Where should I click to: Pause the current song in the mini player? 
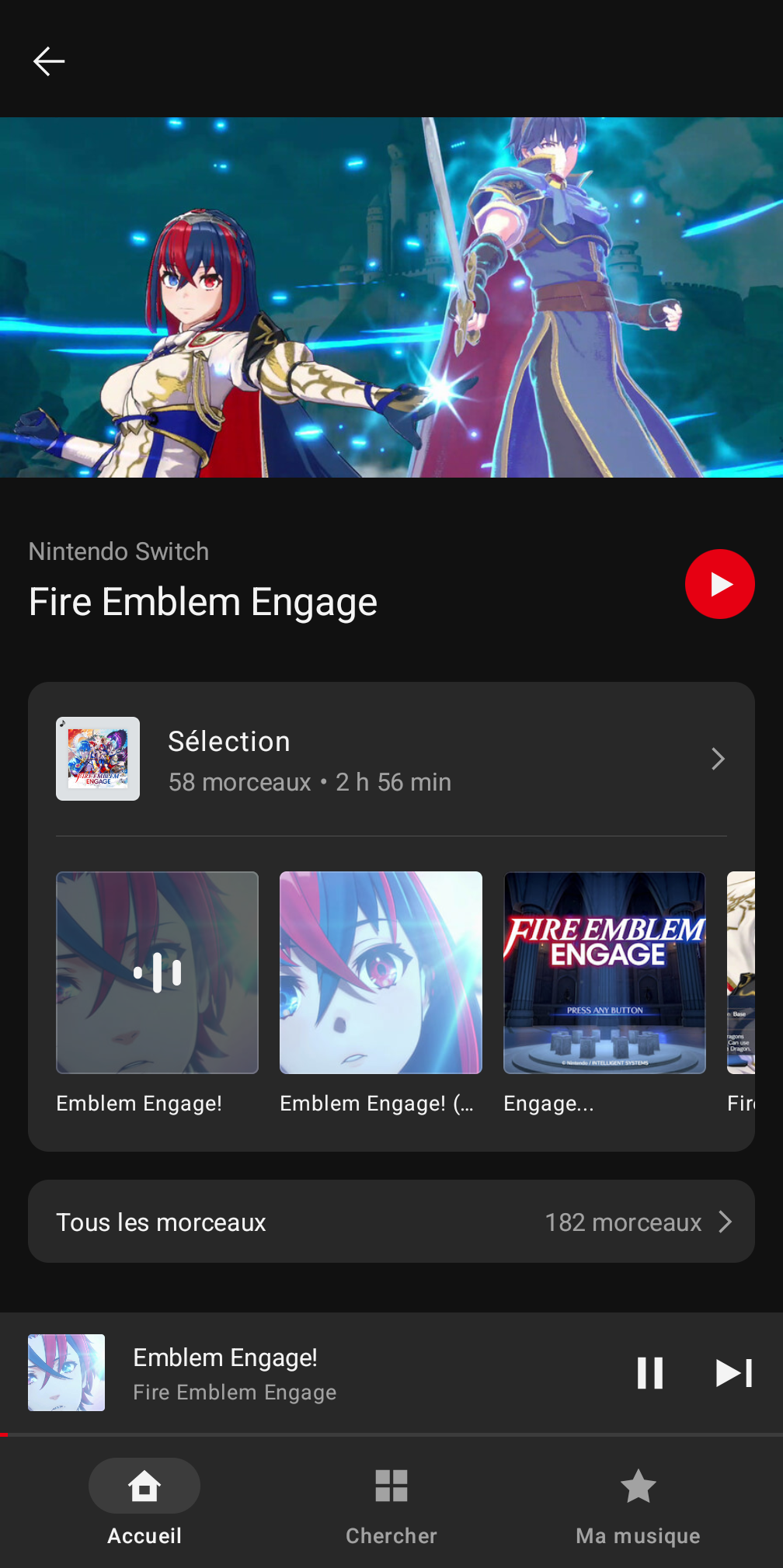click(650, 1373)
